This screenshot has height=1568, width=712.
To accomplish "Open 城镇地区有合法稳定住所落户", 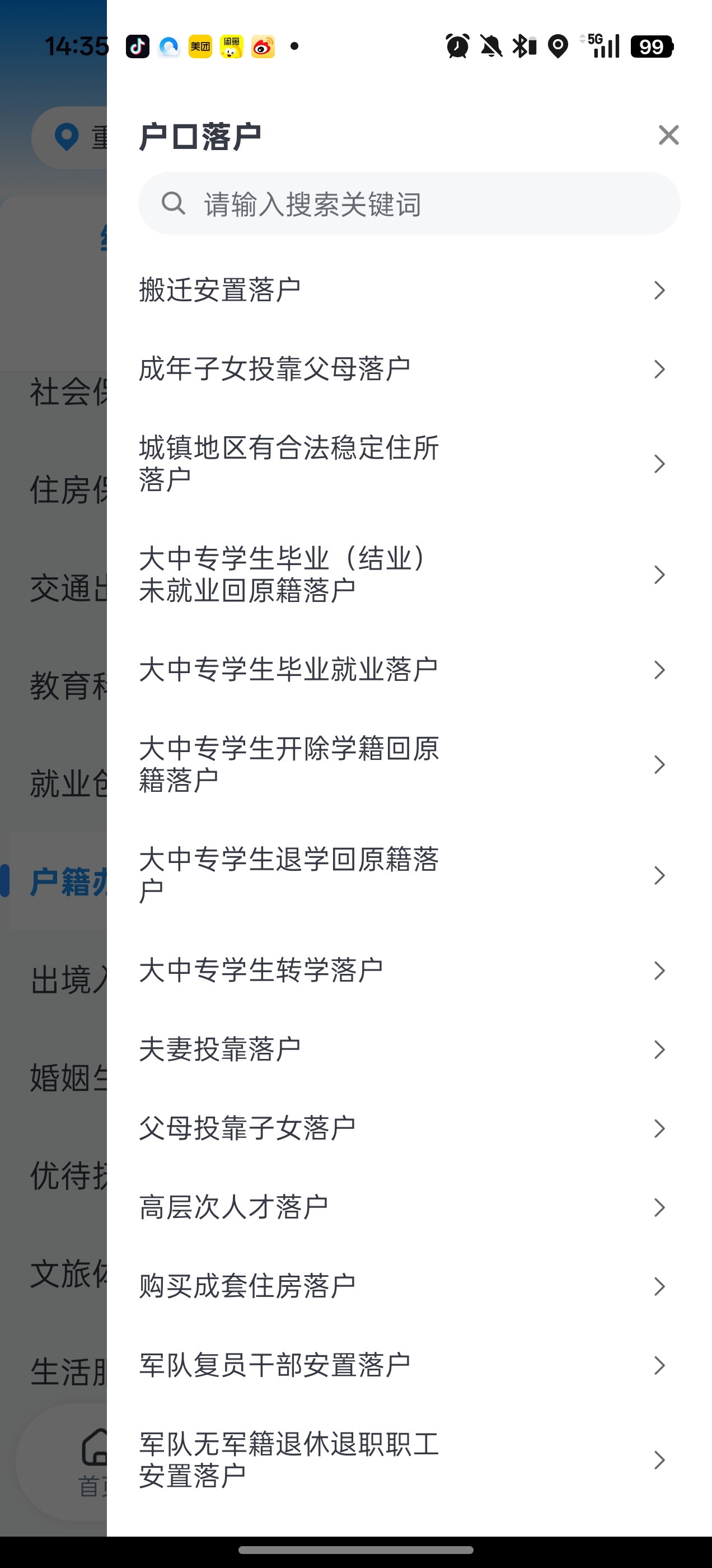I will (402, 464).
